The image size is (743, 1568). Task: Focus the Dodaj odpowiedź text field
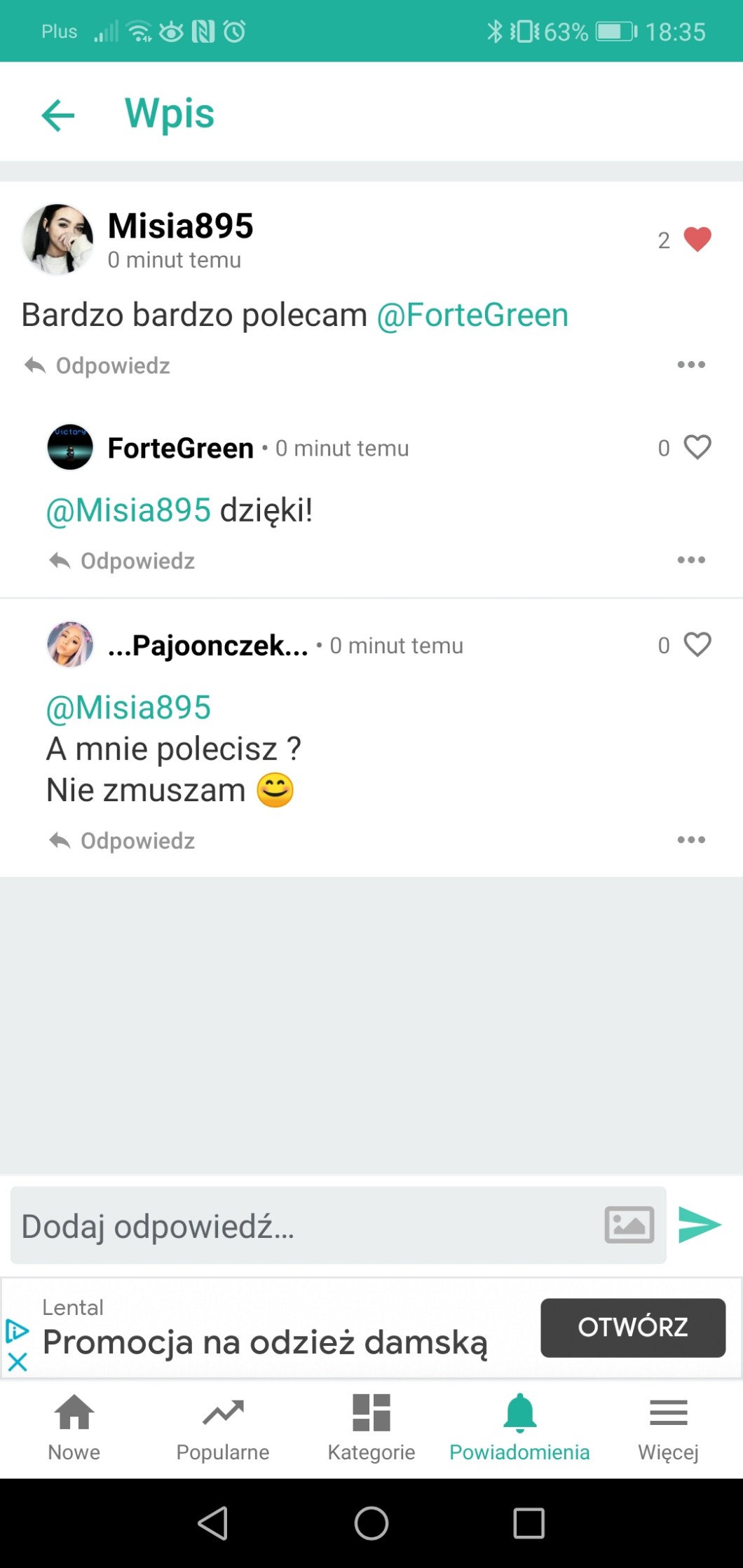301,1226
